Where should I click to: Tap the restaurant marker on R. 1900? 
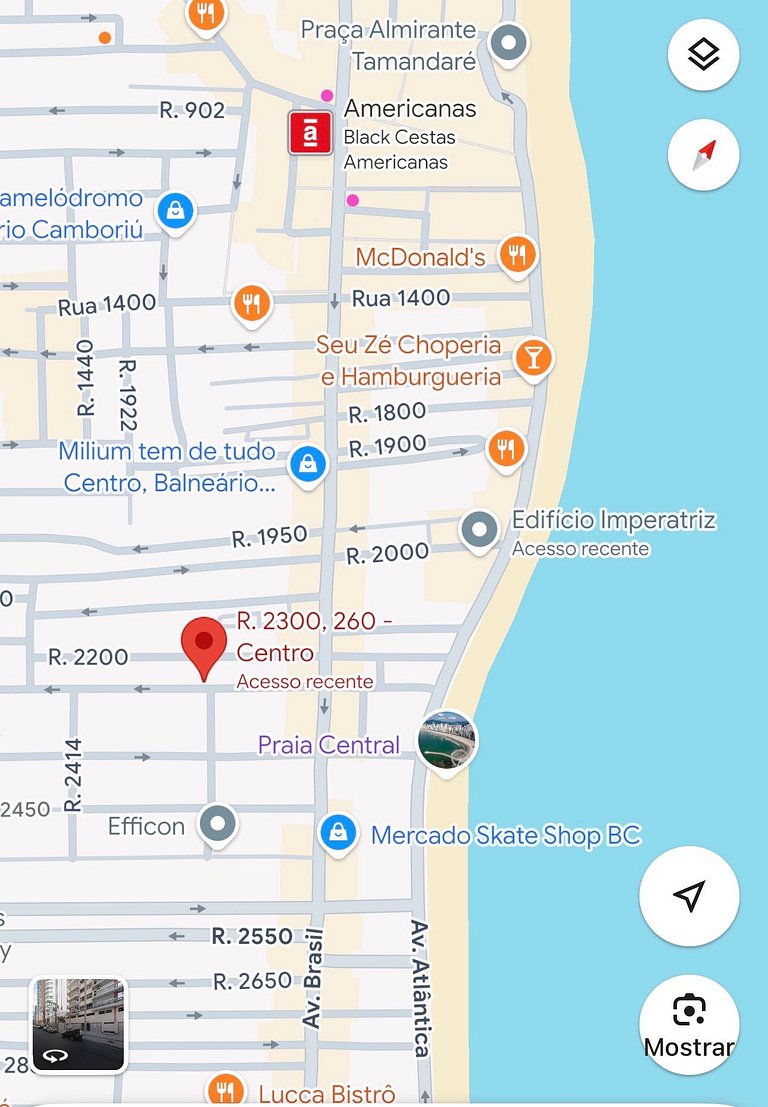(x=506, y=448)
